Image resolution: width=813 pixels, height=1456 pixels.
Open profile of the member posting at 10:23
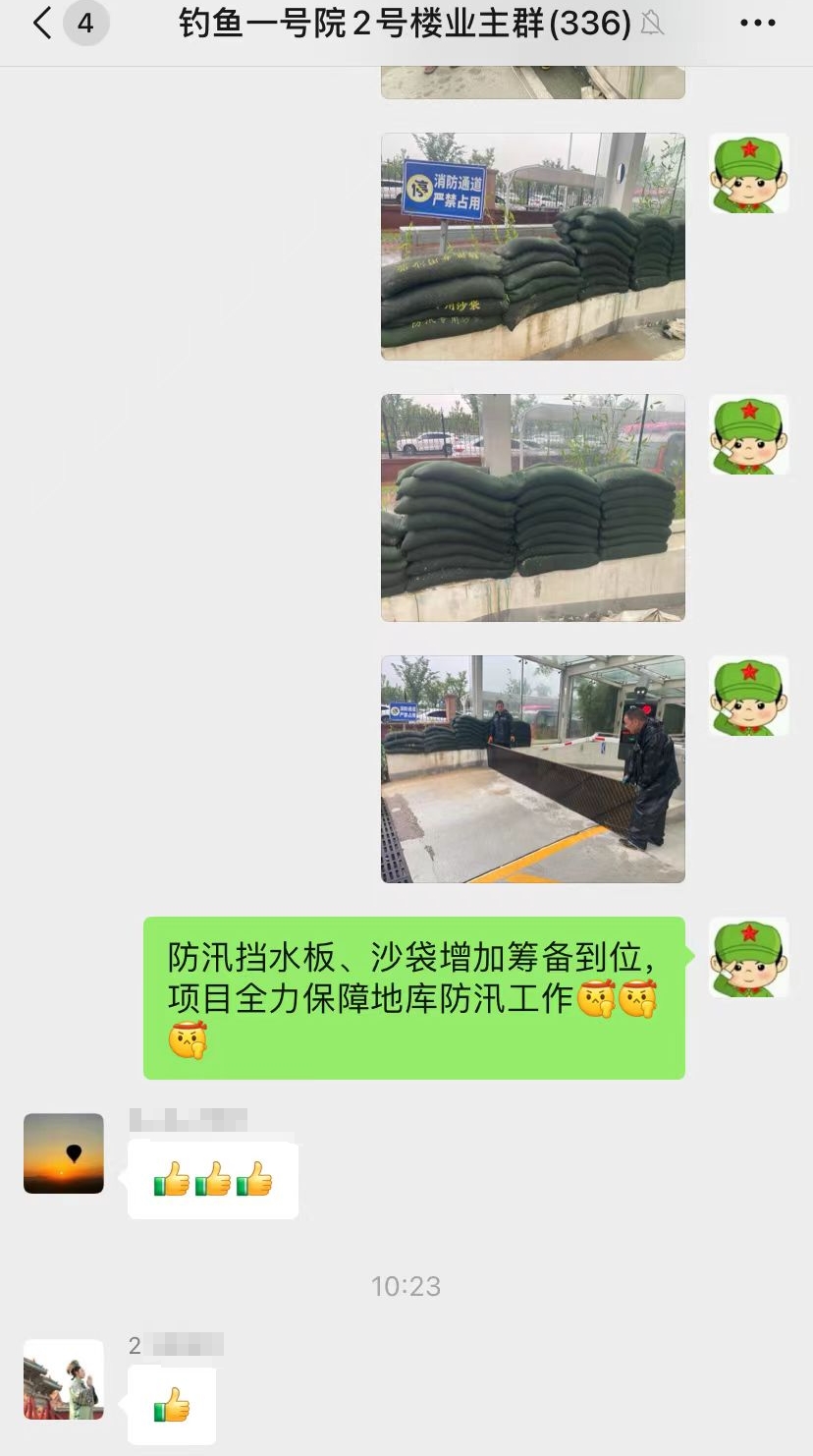tap(64, 1379)
